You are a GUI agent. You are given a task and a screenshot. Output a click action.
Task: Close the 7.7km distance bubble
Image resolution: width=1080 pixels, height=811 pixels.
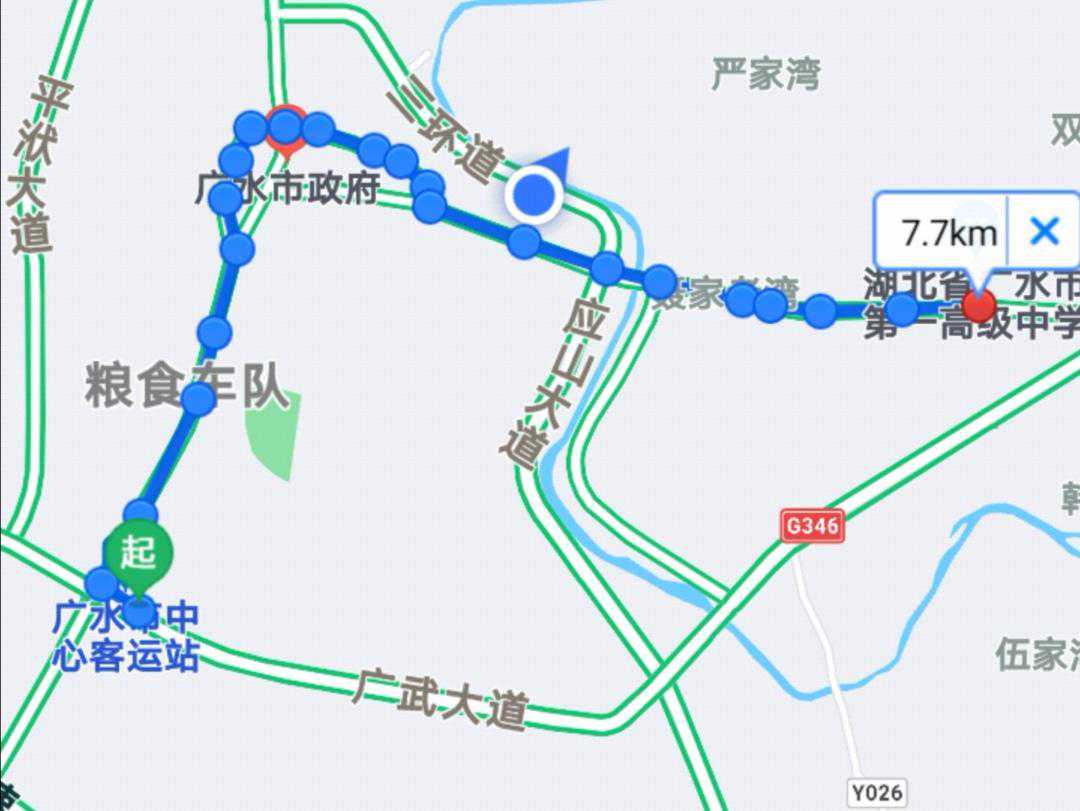tap(1044, 233)
